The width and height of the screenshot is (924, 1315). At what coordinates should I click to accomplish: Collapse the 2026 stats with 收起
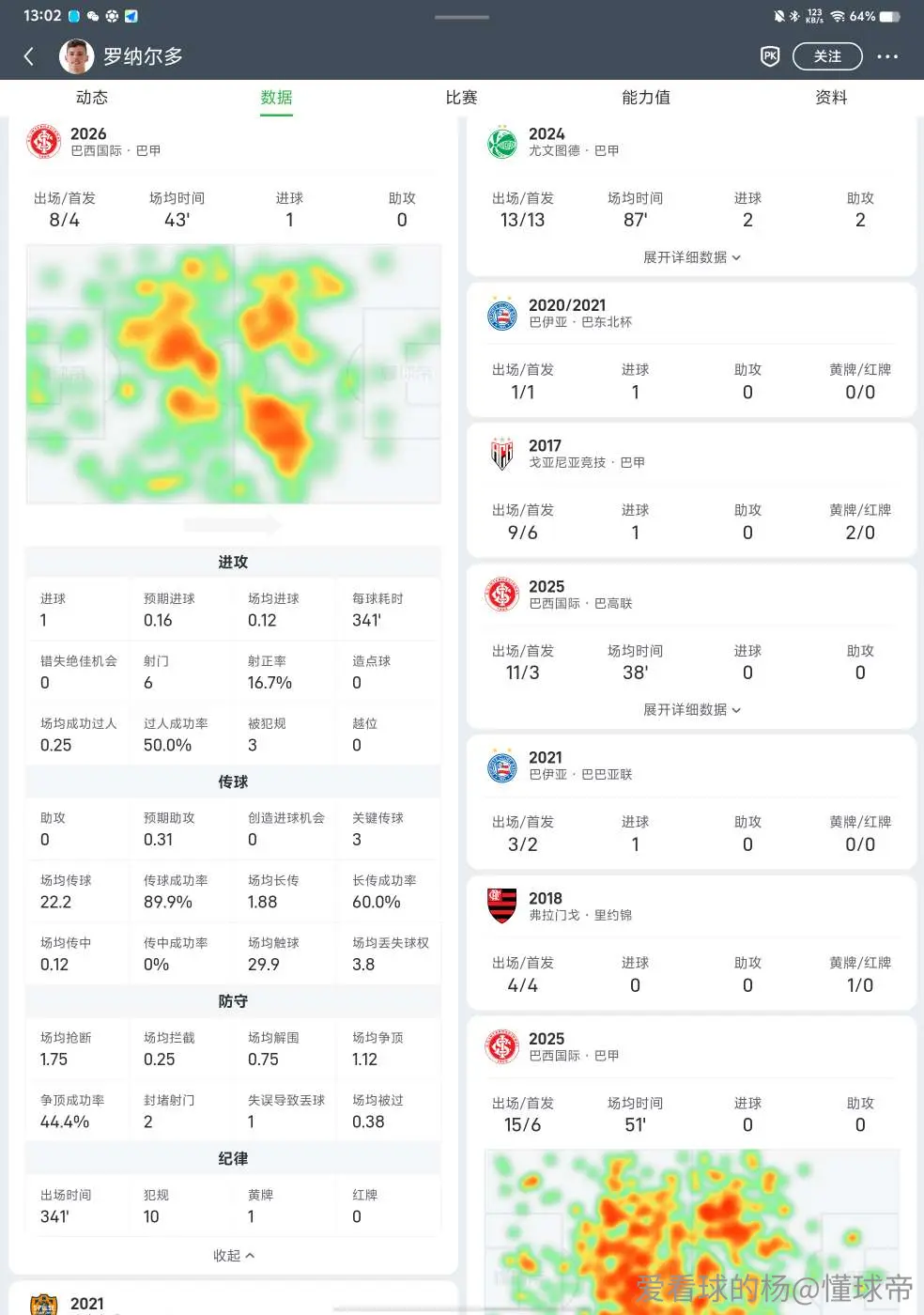(233, 1256)
